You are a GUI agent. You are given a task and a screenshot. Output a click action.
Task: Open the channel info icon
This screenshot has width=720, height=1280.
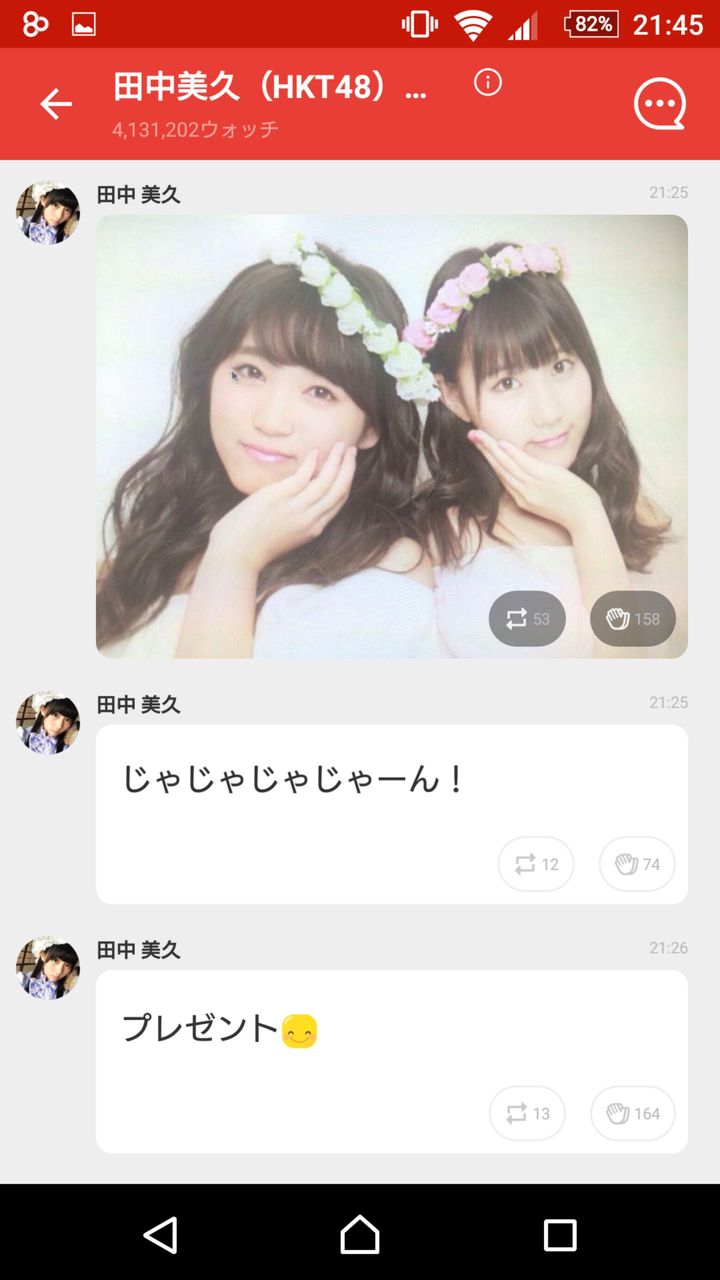tap(488, 82)
